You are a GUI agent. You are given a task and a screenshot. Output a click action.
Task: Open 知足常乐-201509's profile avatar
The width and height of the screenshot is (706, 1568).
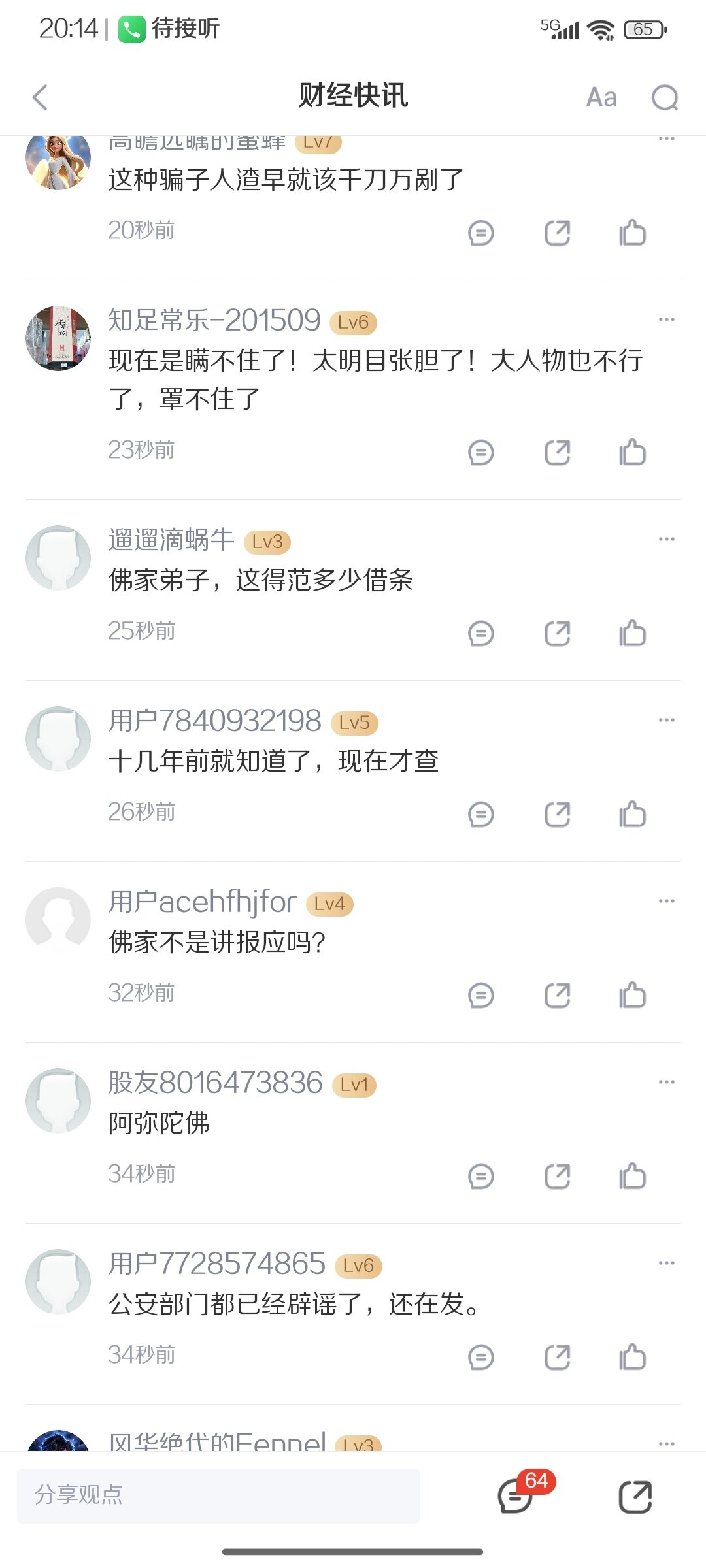(58, 338)
